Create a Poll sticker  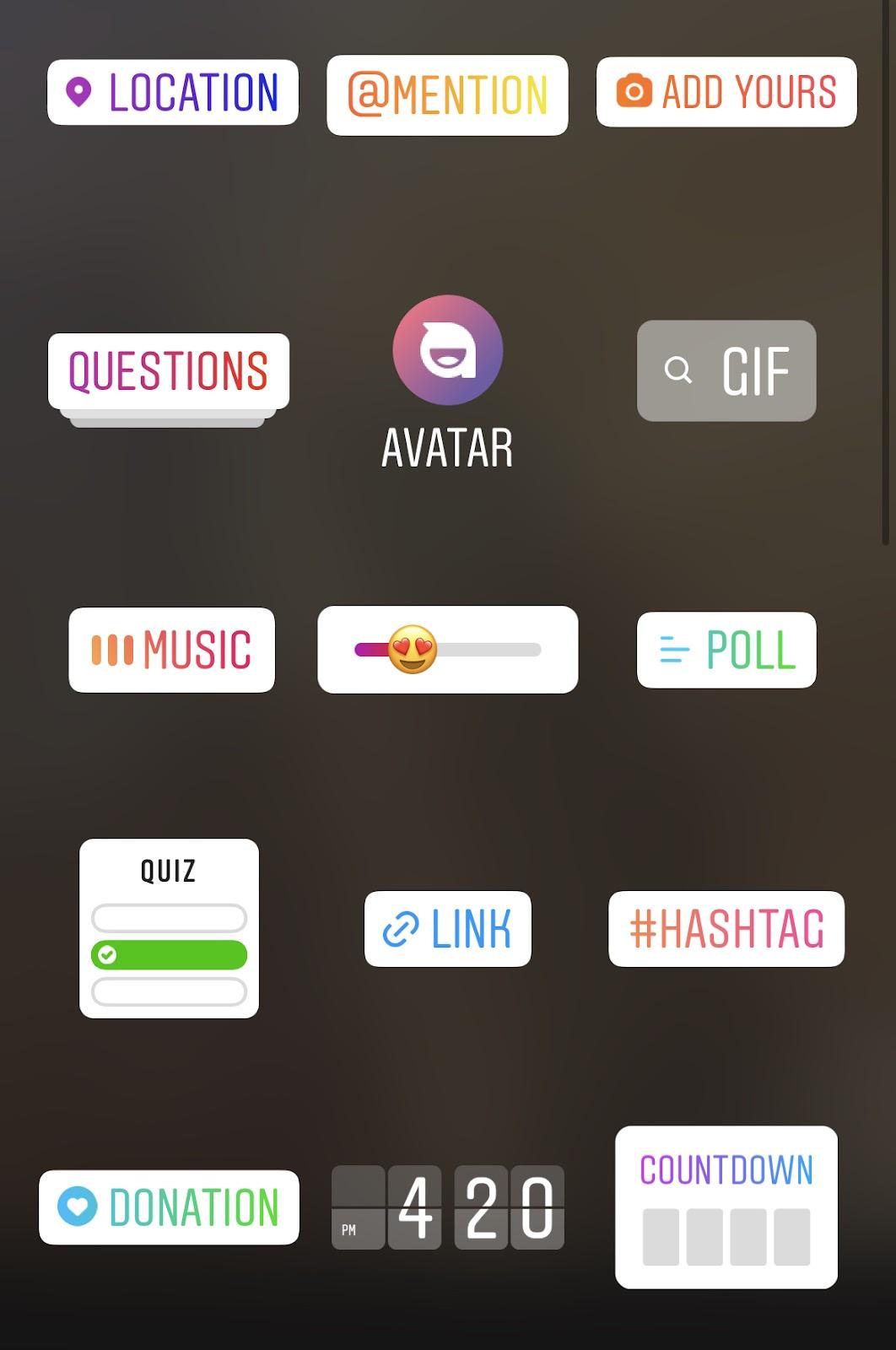[x=726, y=650]
